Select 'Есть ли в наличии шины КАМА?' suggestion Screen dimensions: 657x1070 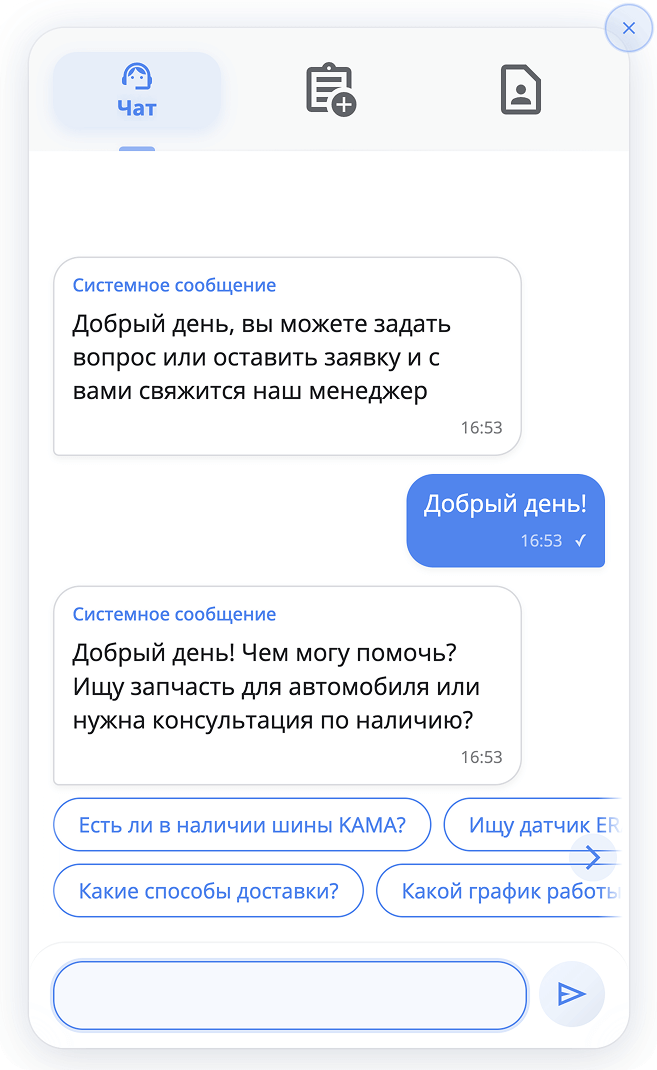pyautogui.click(x=241, y=825)
